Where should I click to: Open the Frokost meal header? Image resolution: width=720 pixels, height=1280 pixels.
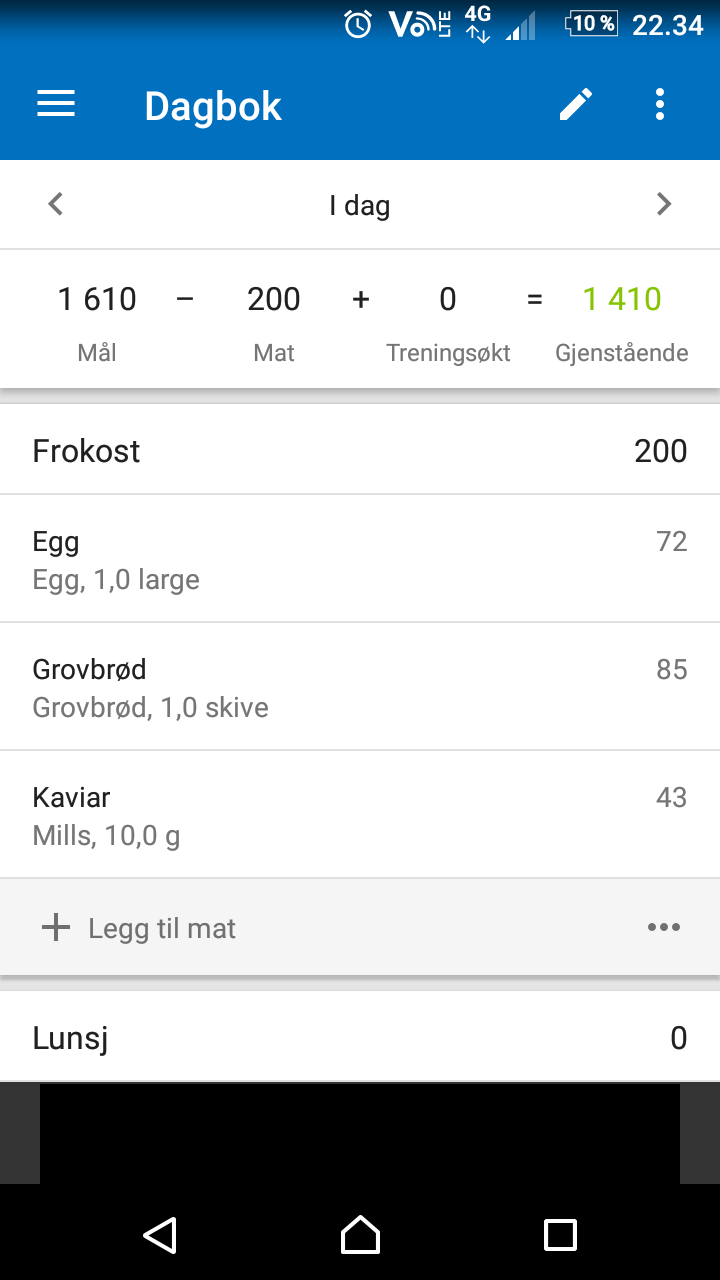(360, 450)
